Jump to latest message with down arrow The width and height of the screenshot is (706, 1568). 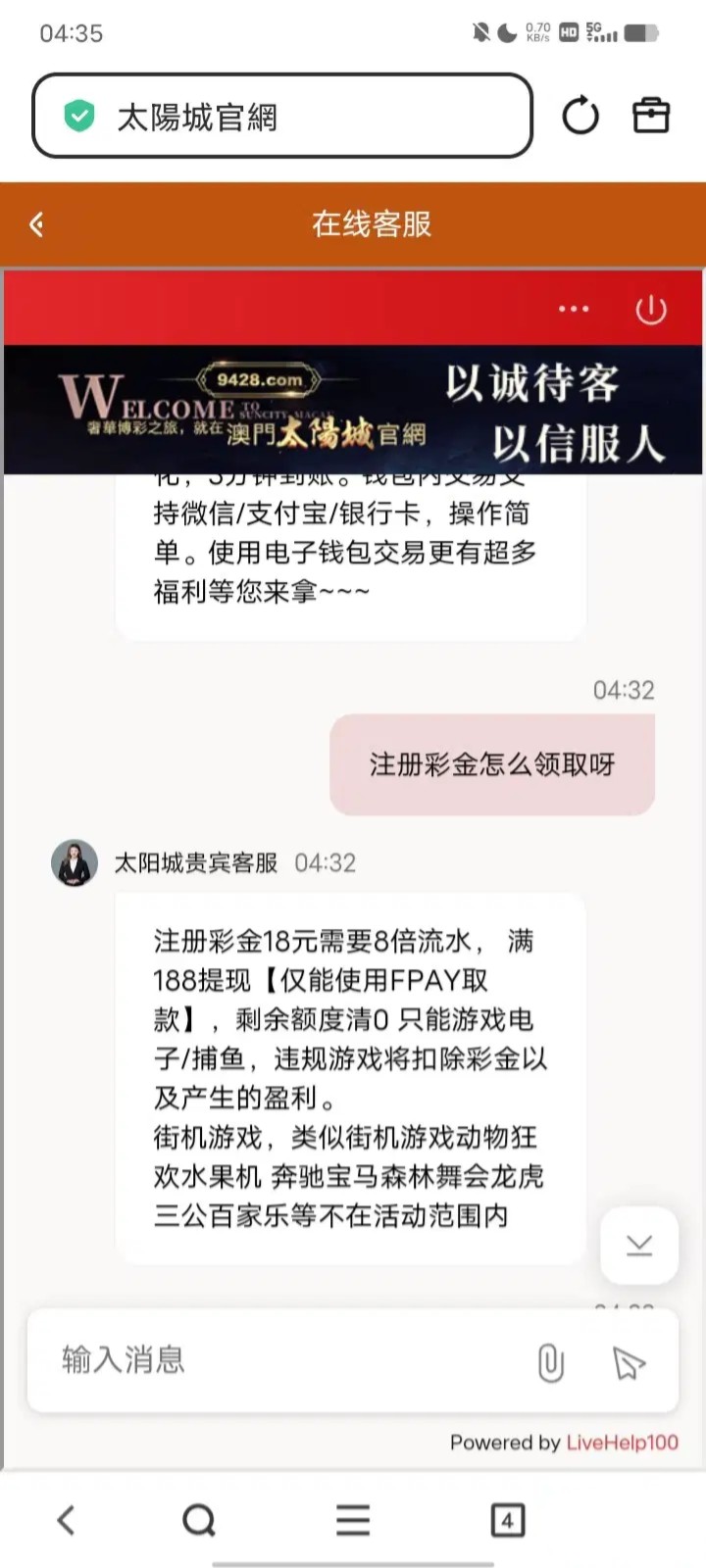pyautogui.click(x=639, y=1246)
